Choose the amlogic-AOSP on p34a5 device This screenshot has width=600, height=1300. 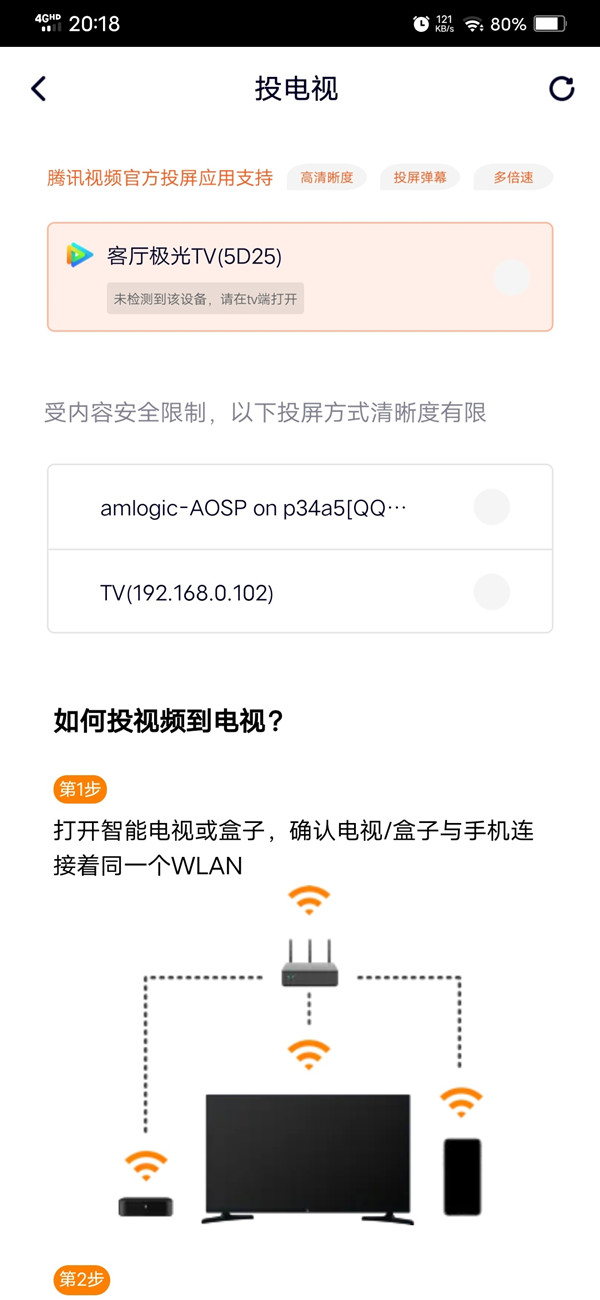300,507
